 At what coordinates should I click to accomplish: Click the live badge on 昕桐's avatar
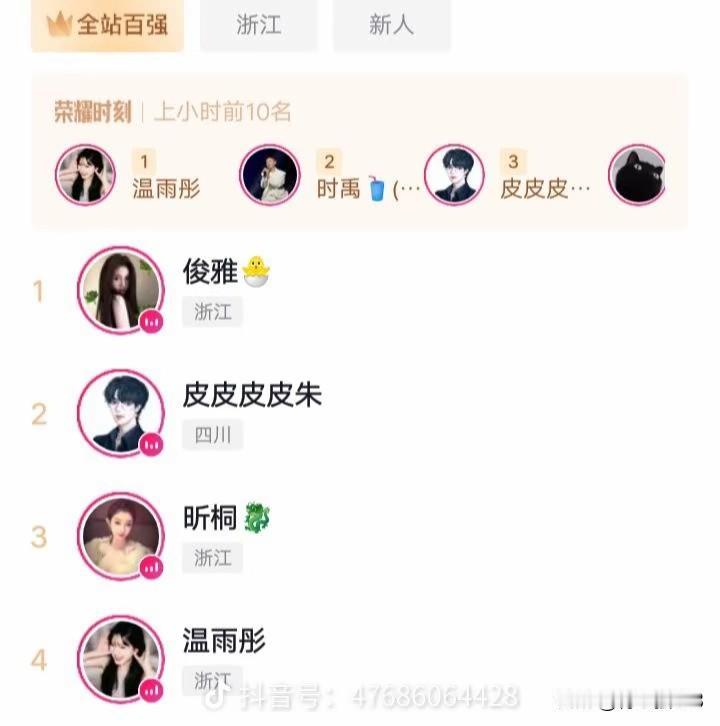(153, 566)
